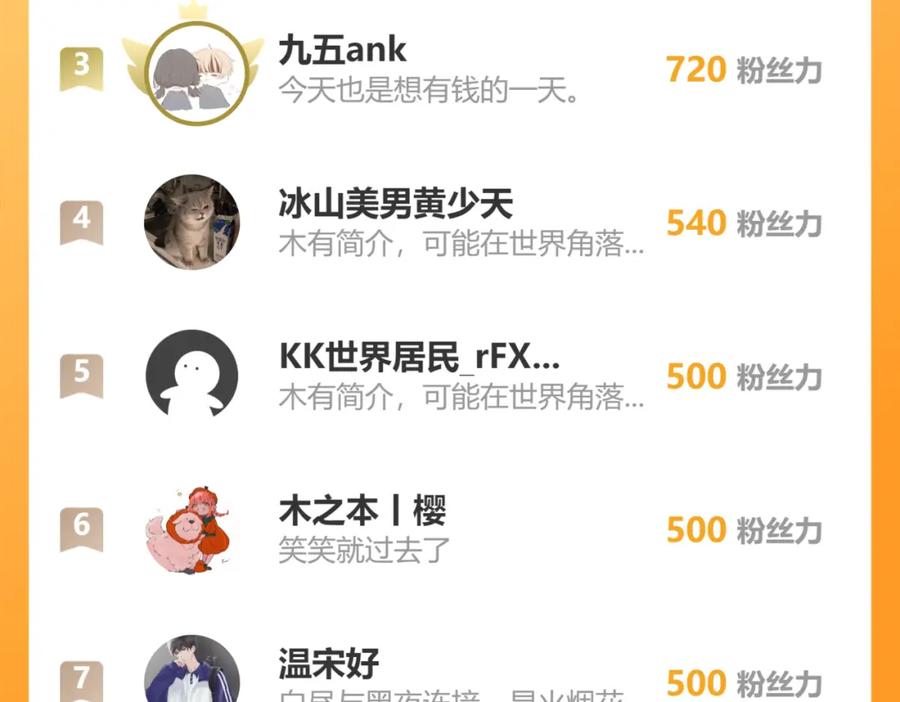
Task: Select the KK世界居民_rFX user row
Action: [x=449, y=376]
